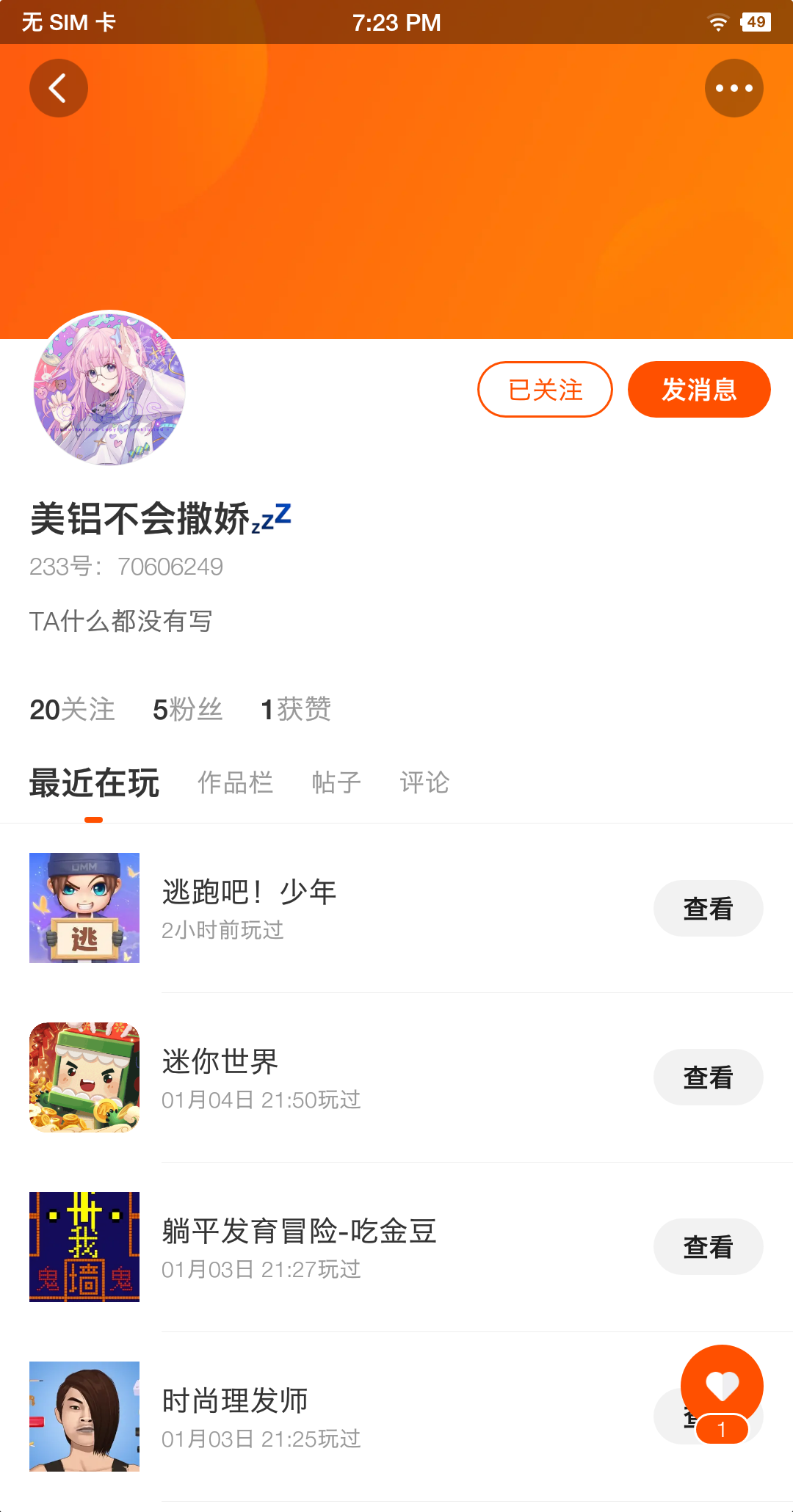
Task: Tap 查看 for 逃跑吧！少年
Action: 708,909
